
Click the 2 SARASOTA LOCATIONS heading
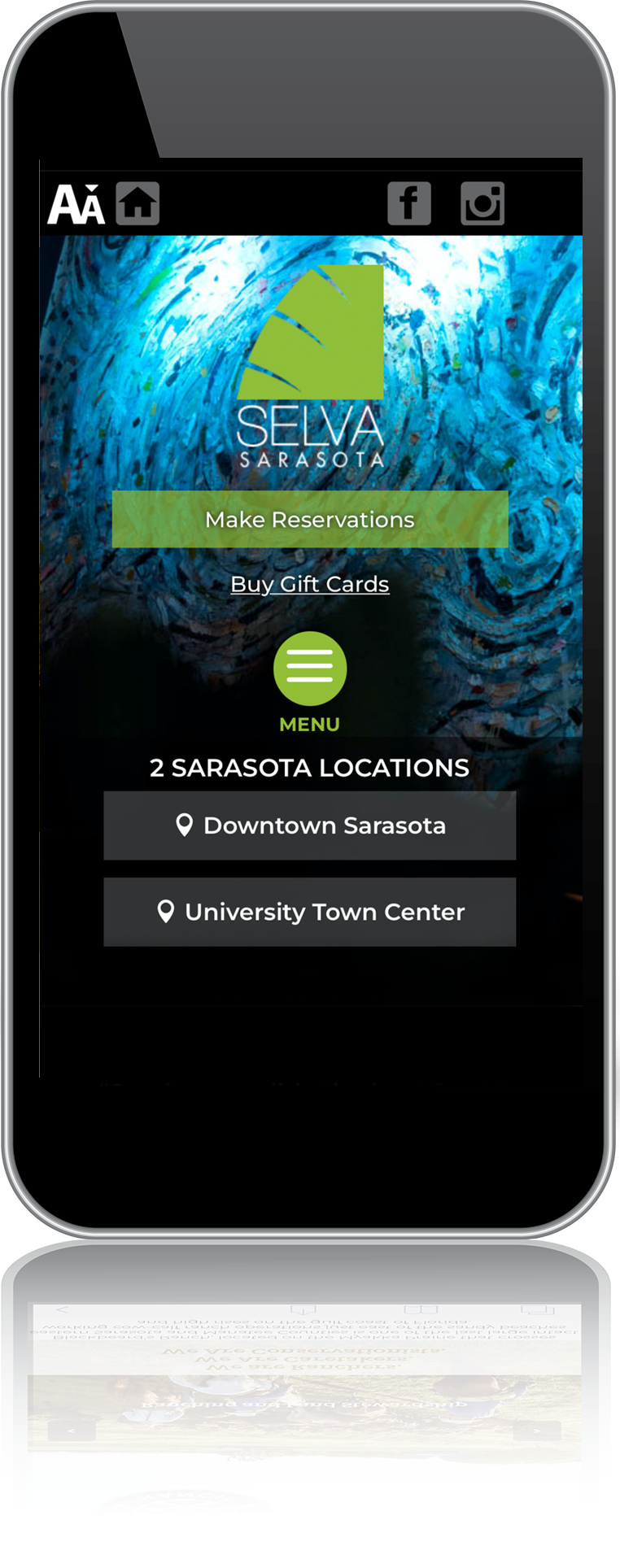pyautogui.click(x=310, y=767)
